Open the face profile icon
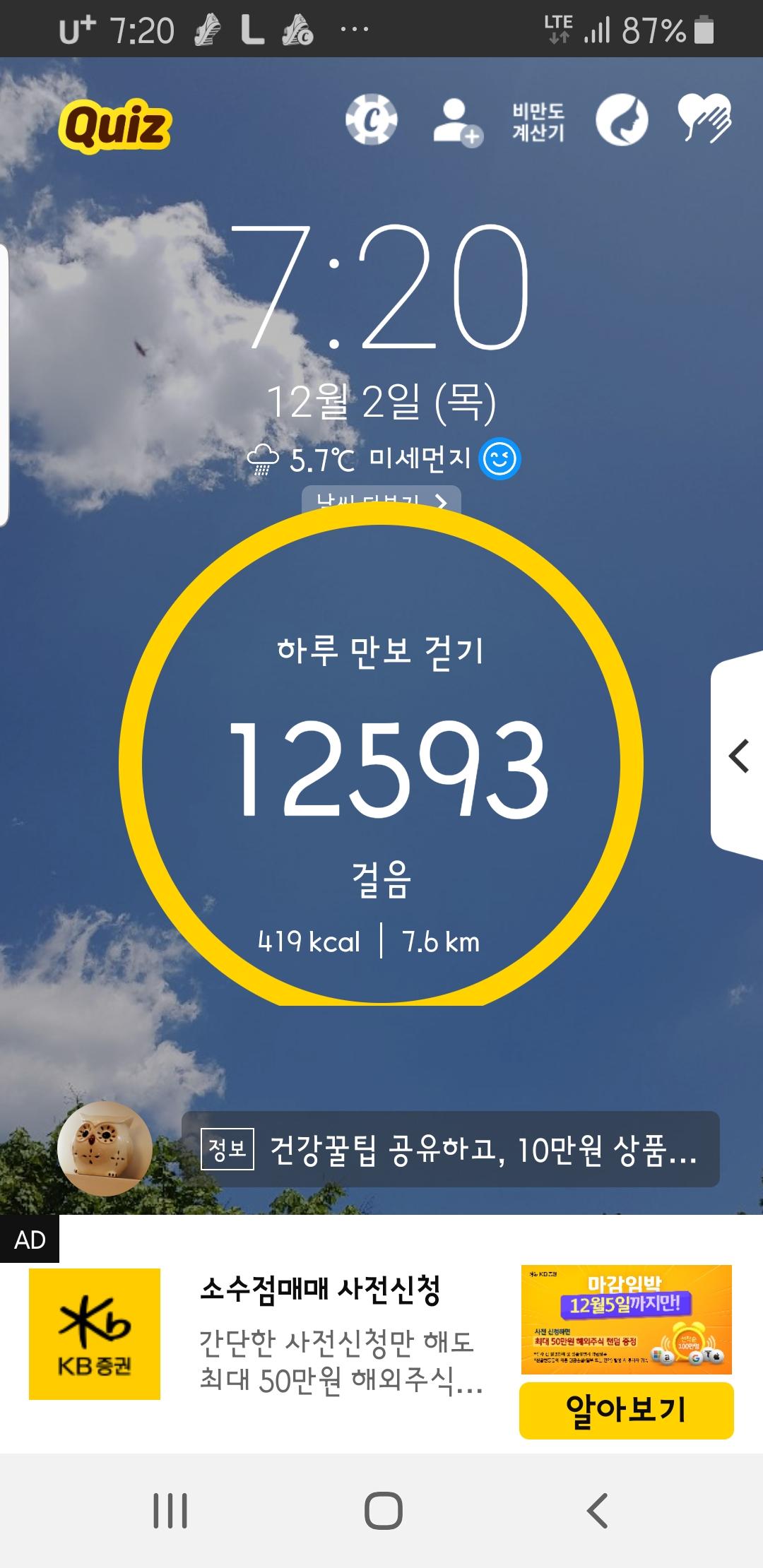This screenshot has height=1568, width=763. click(622, 120)
